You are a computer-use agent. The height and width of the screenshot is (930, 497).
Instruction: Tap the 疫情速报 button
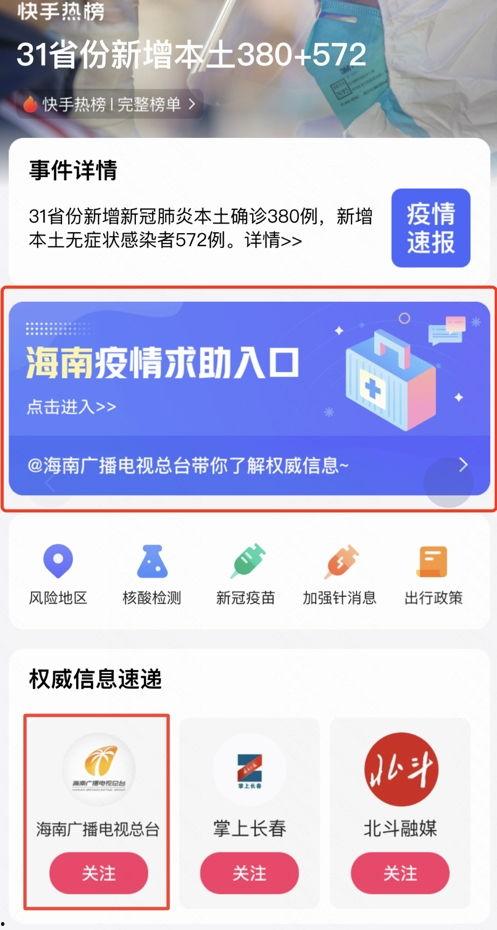tap(431, 228)
